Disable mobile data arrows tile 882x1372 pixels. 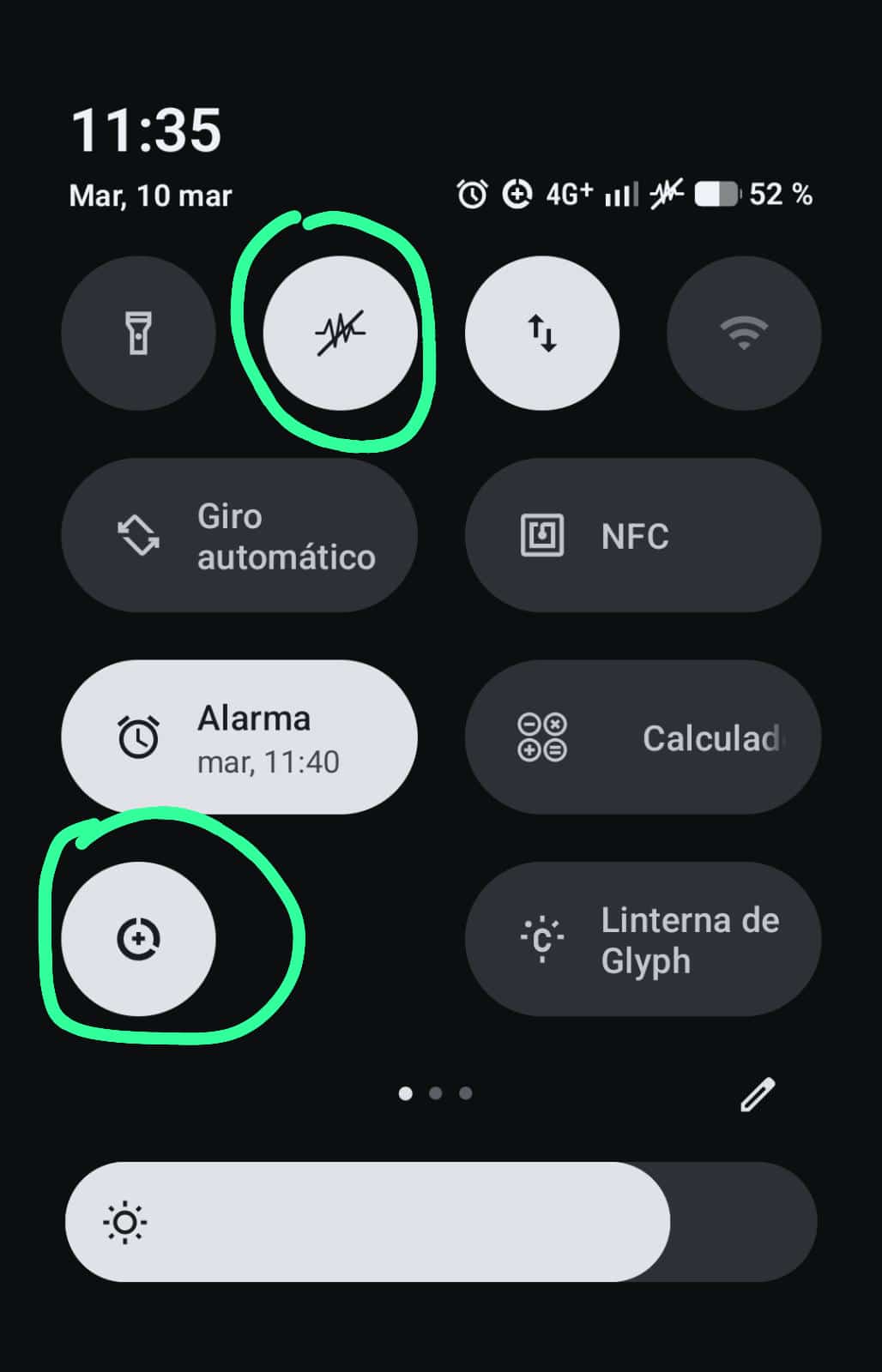coord(542,333)
